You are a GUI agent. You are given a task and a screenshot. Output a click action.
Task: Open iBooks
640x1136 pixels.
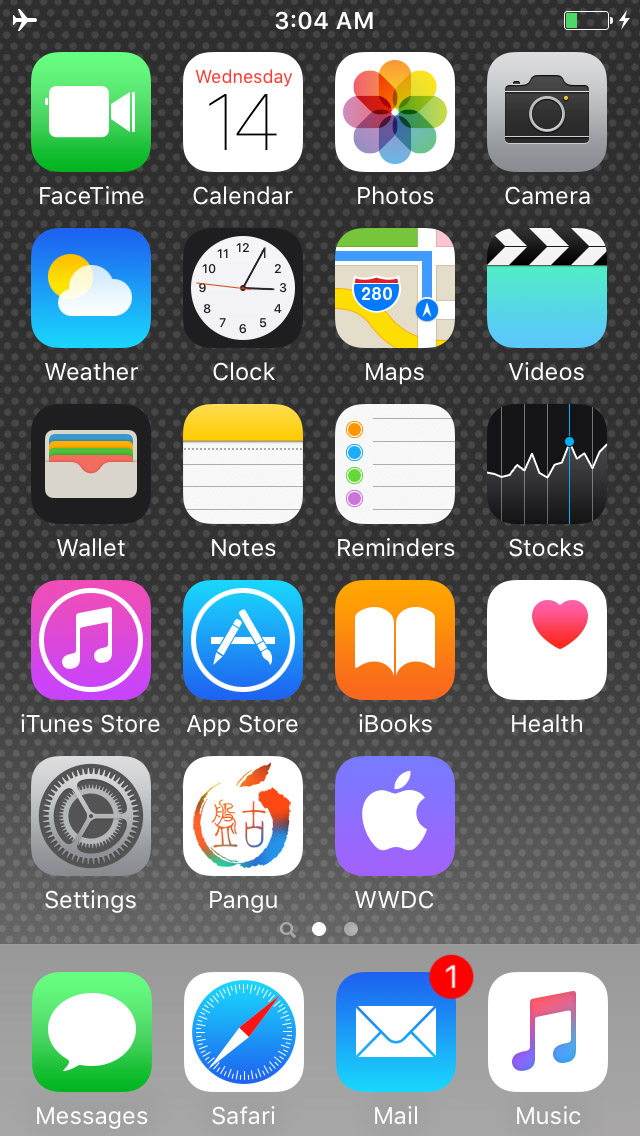pyautogui.click(x=395, y=640)
